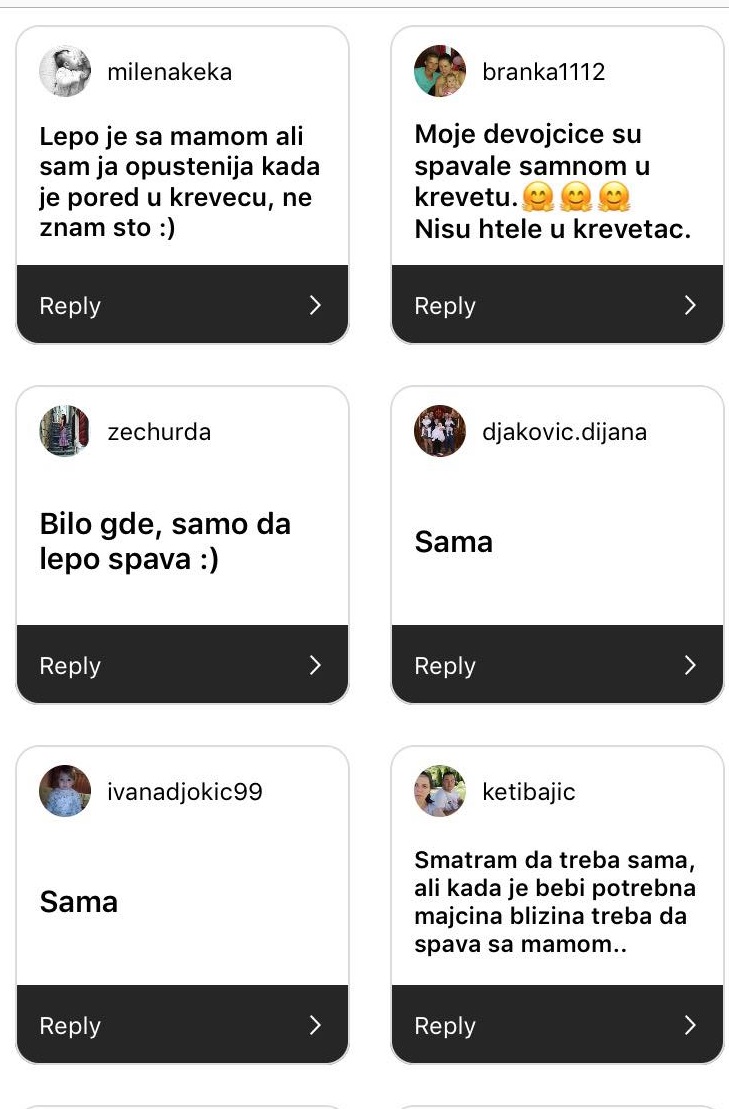Open ivanadjokic99's profile avatar
Viewport: 729px width, 1109px height.
pyautogui.click(x=65, y=792)
